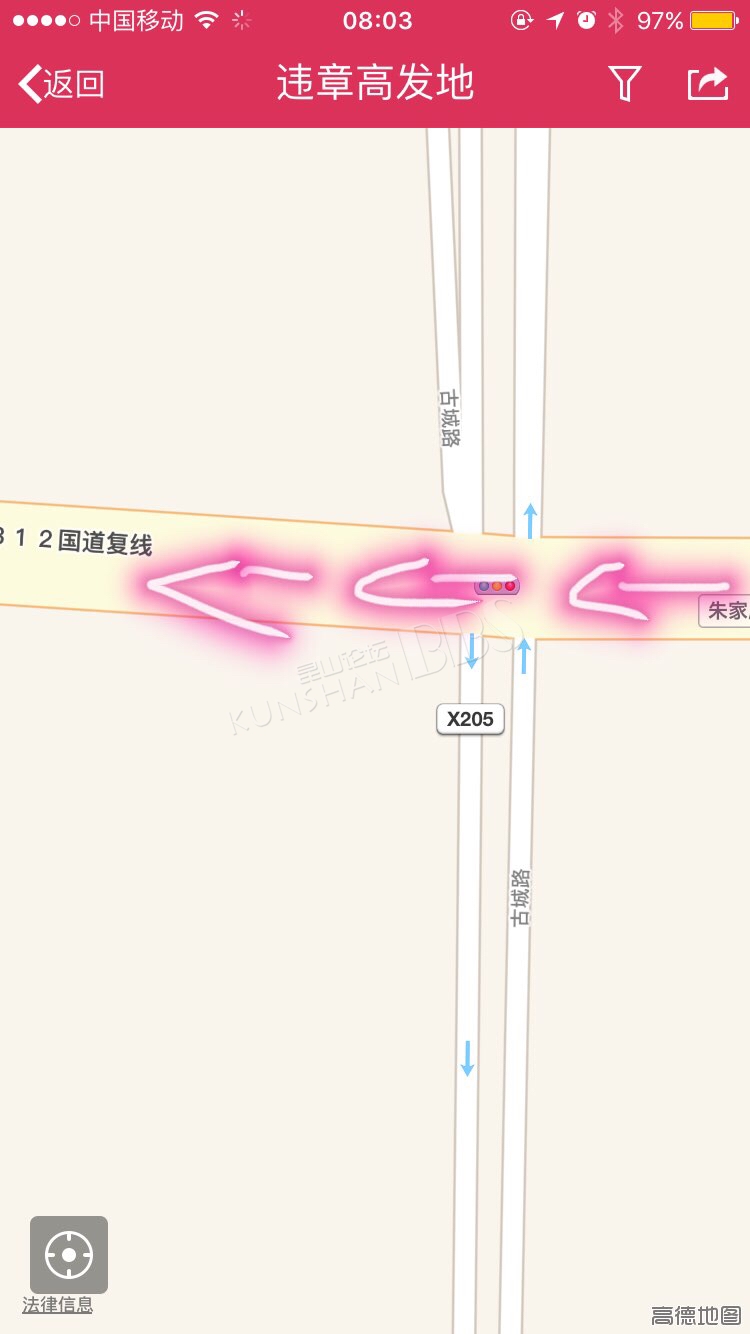
Task: Tap the traffic light marker on the map
Action: tap(497, 586)
